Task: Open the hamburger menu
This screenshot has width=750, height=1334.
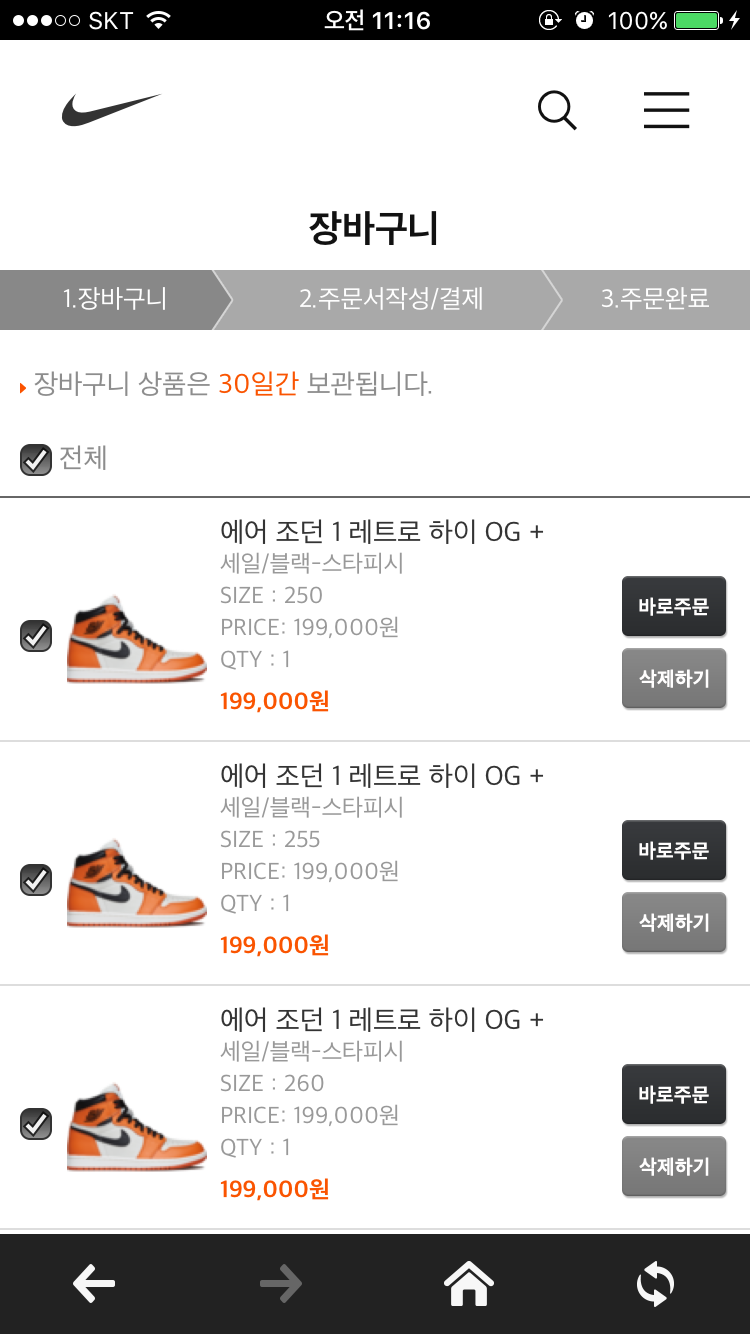Action: [x=666, y=110]
